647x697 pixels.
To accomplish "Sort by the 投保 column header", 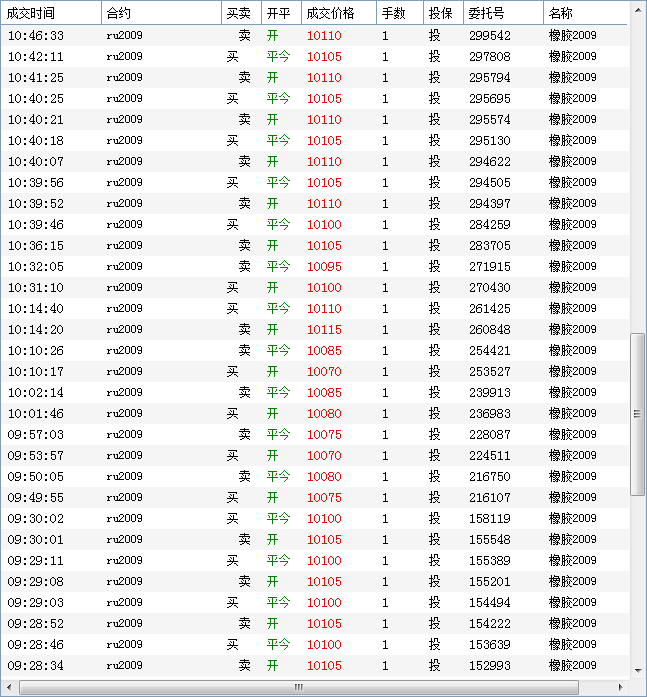I will click(442, 13).
